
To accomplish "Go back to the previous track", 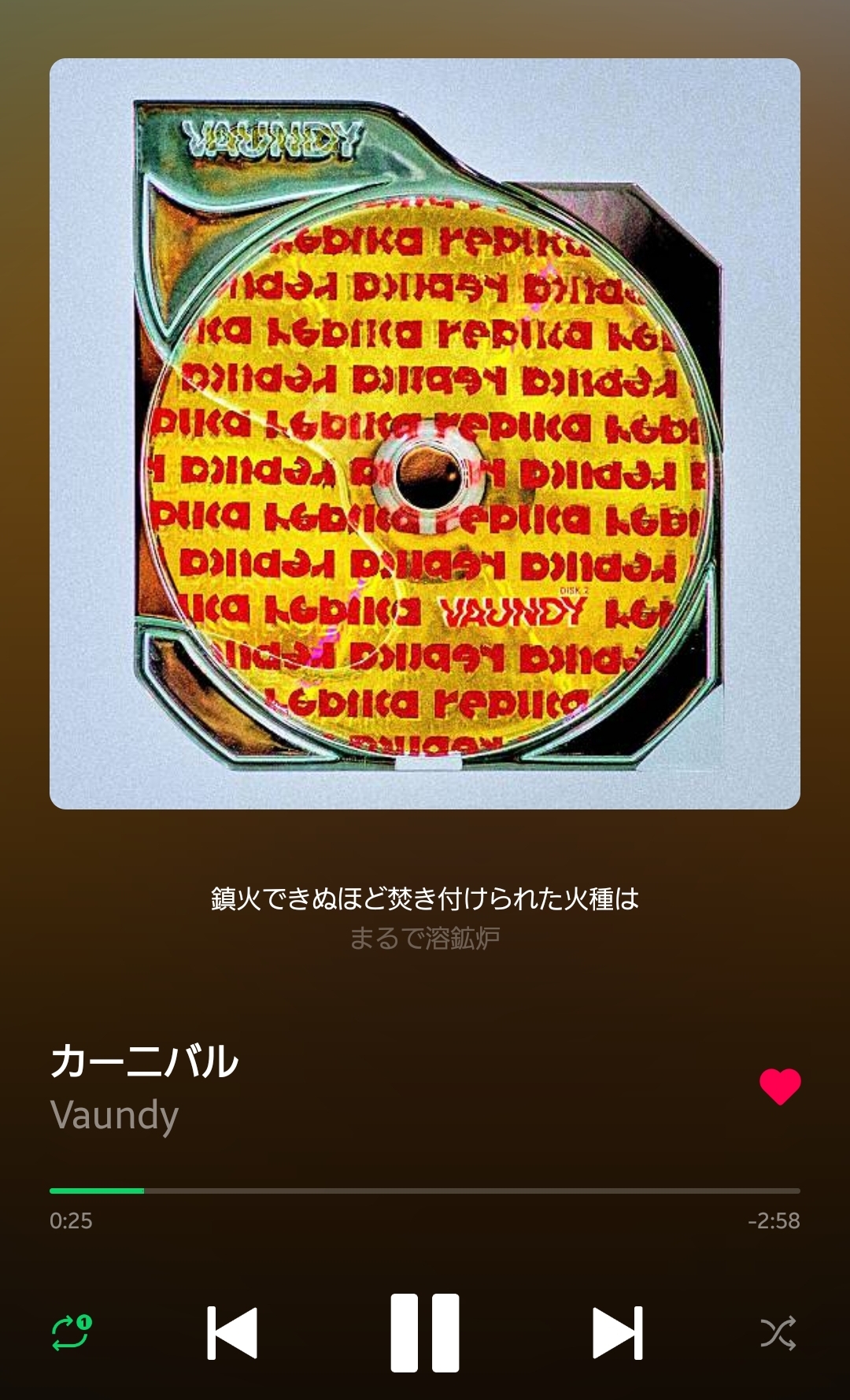I will click(x=232, y=1332).
